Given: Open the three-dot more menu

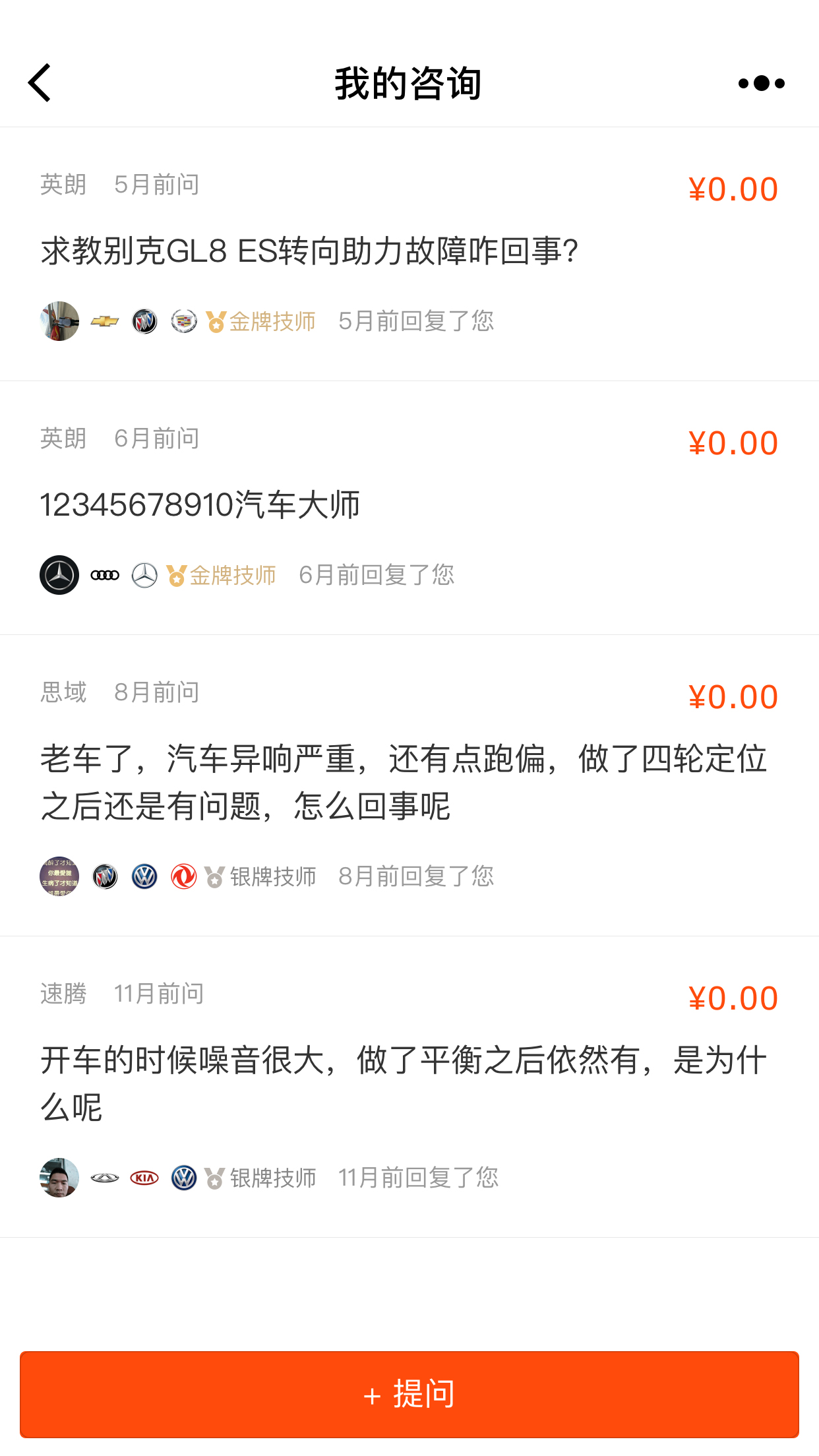Looking at the screenshot, I should click(x=762, y=83).
